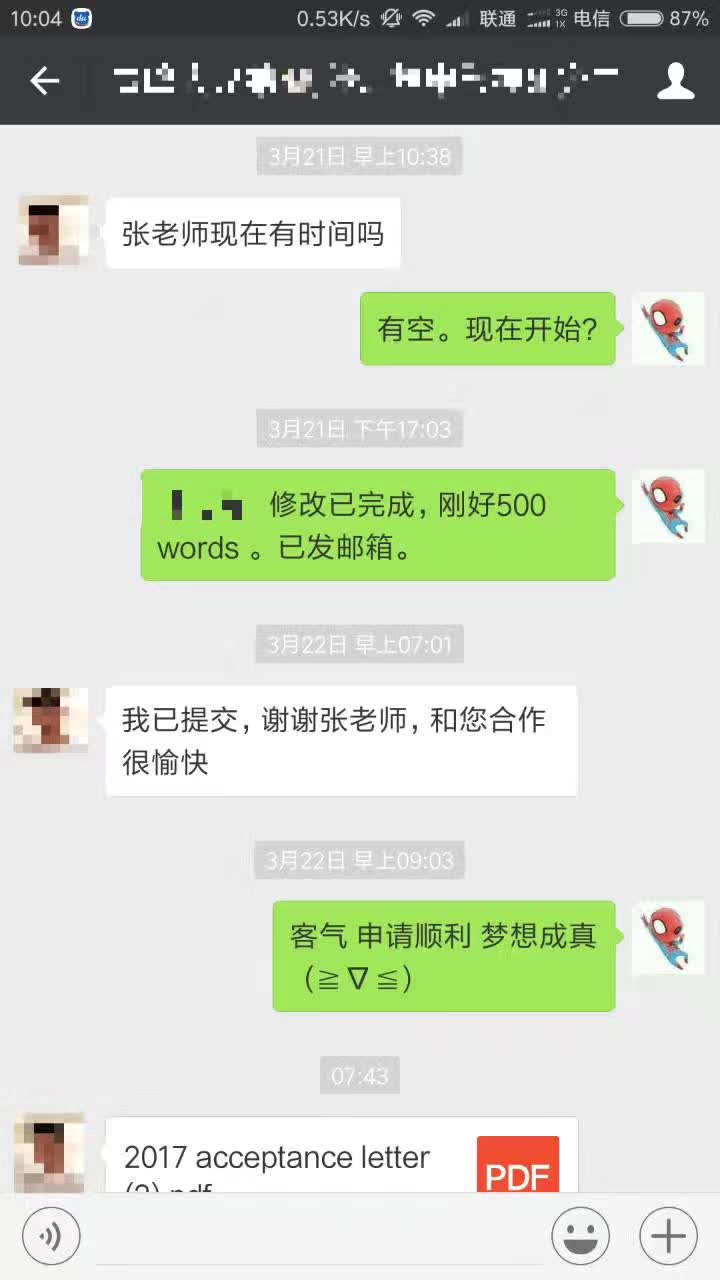Open the 2017 acceptance letter PDF
This screenshot has height=1280, width=720.
click(341, 1160)
